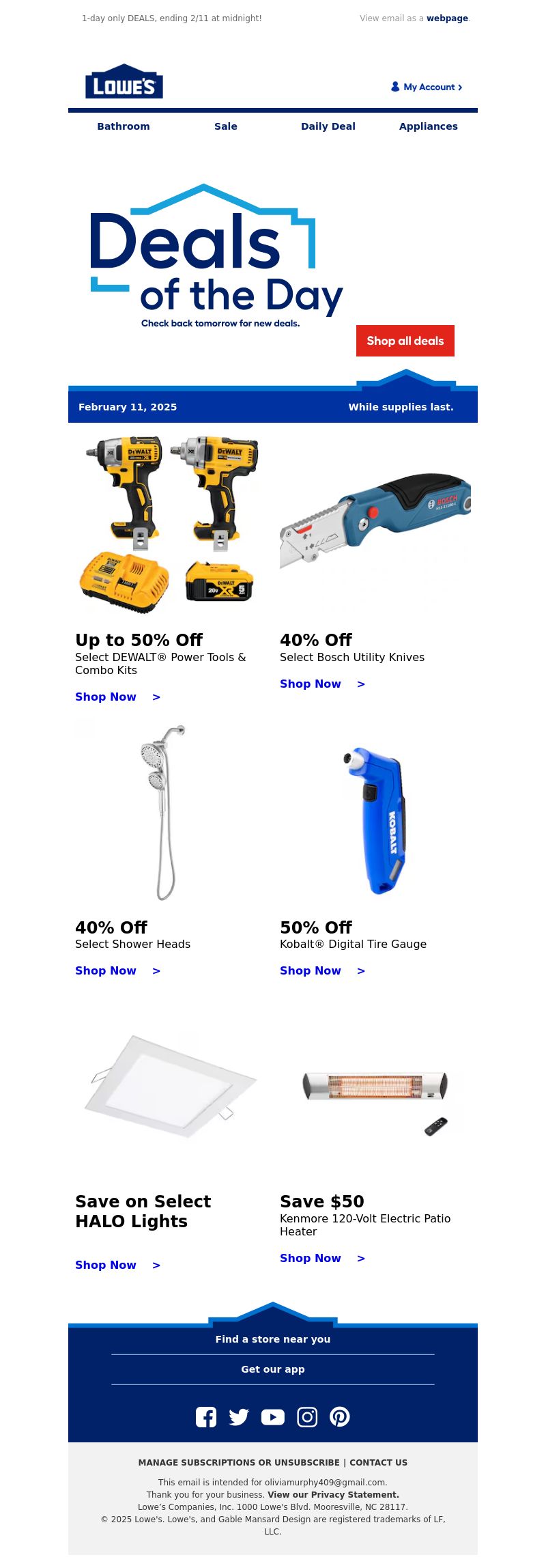Tap Get our app
This screenshot has width=546, height=1568.
(273, 1369)
